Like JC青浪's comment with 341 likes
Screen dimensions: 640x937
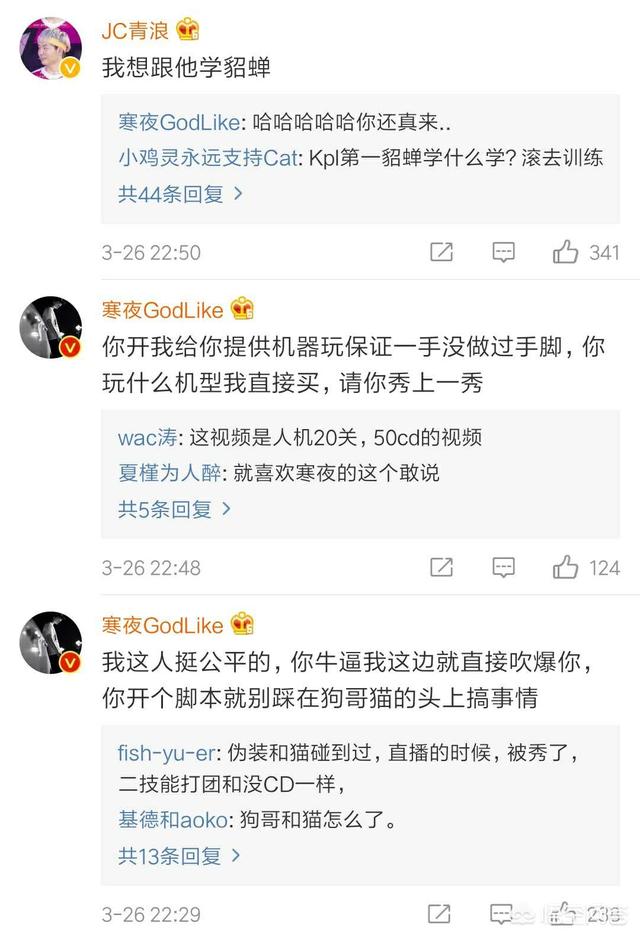point(566,252)
